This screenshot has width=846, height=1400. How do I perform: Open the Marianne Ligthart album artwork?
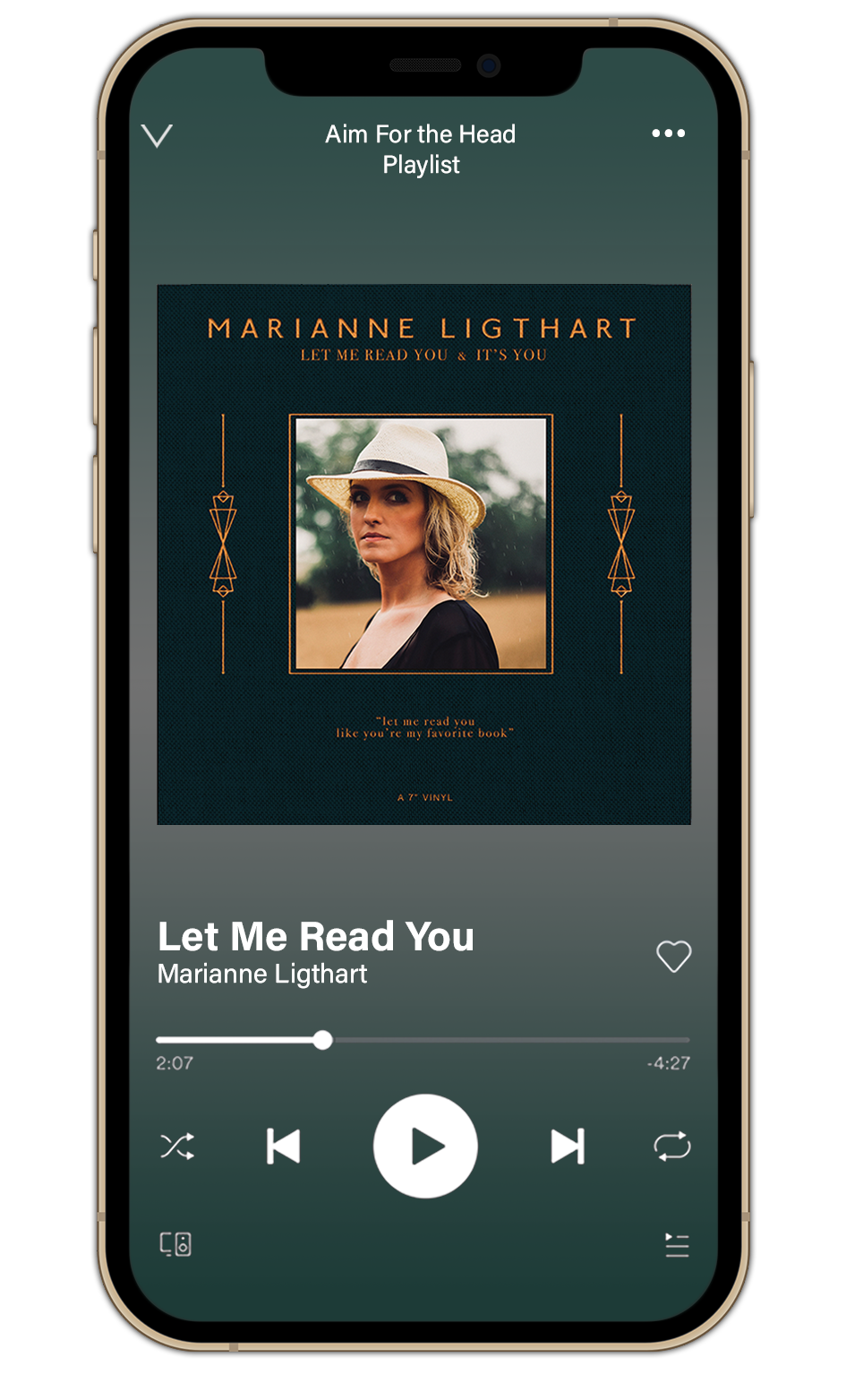click(423, 554)
